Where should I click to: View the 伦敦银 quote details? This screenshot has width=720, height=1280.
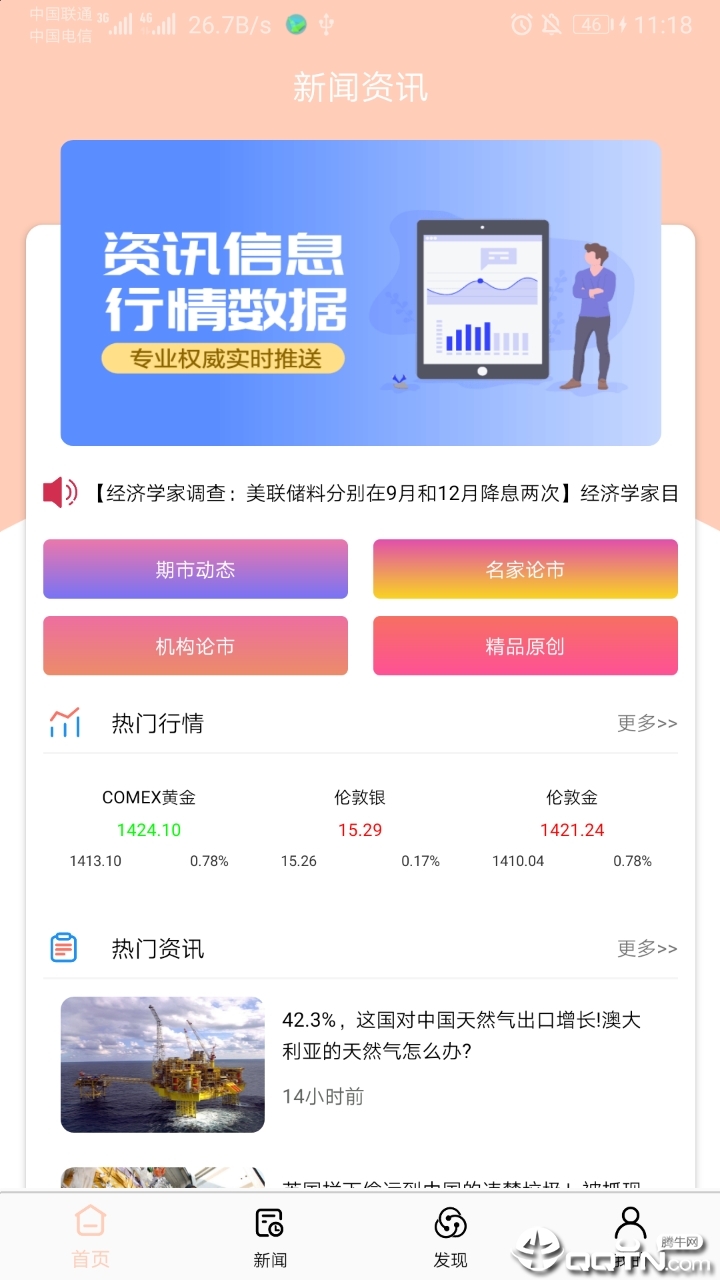pyautogui.click(x=360, y=828)
